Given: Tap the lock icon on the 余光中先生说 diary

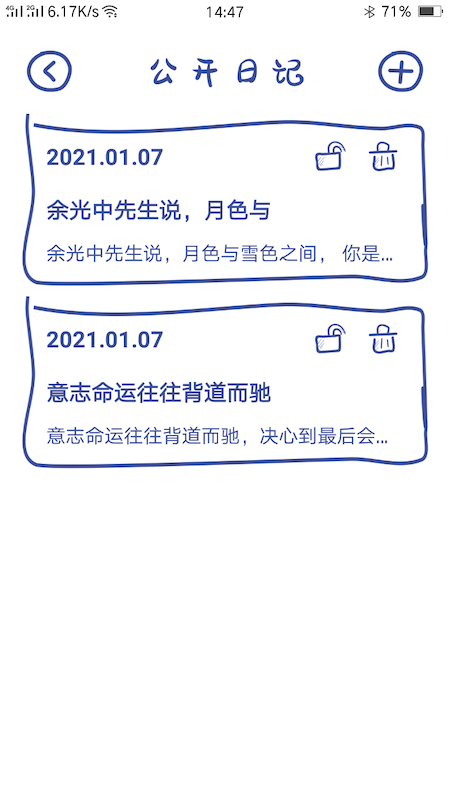Looking at the screenshot, I should tap(331, 156).
